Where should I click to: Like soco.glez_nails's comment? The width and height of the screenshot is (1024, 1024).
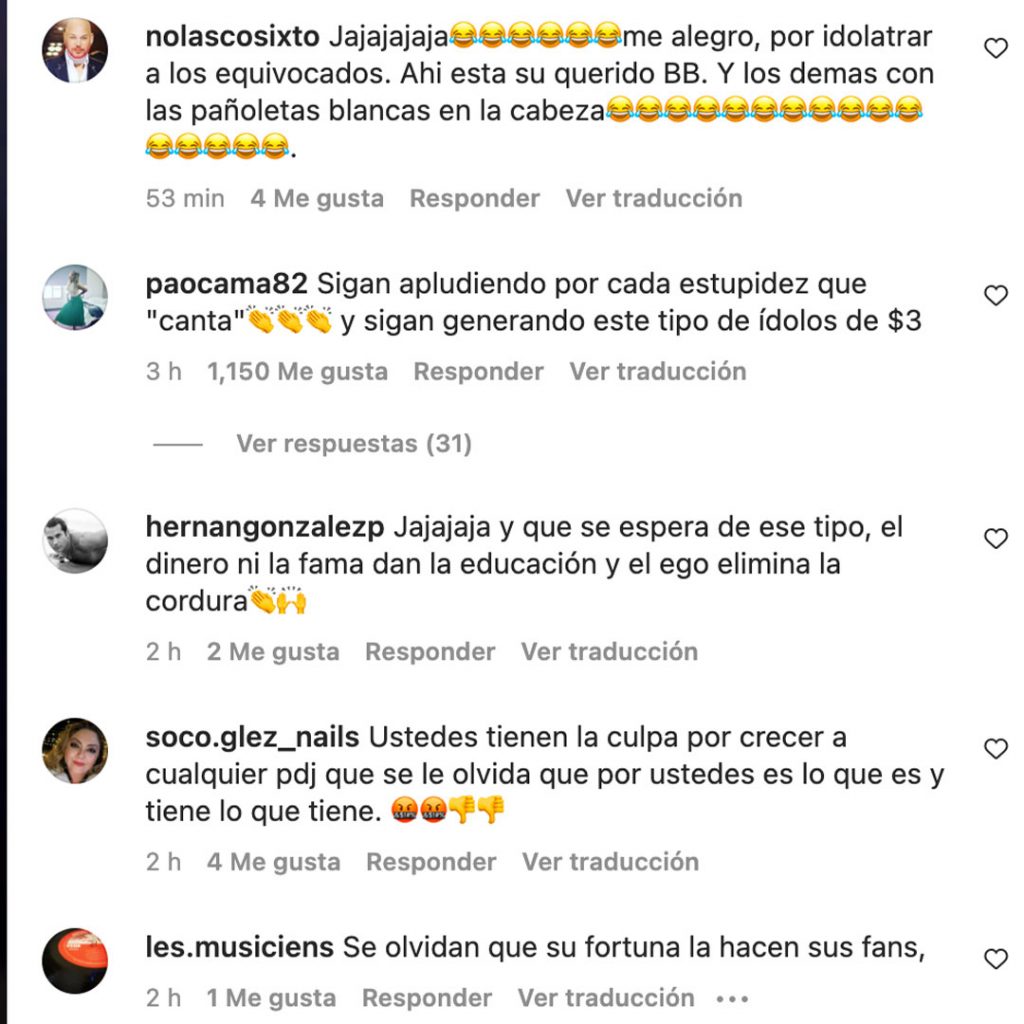point(996,749)
